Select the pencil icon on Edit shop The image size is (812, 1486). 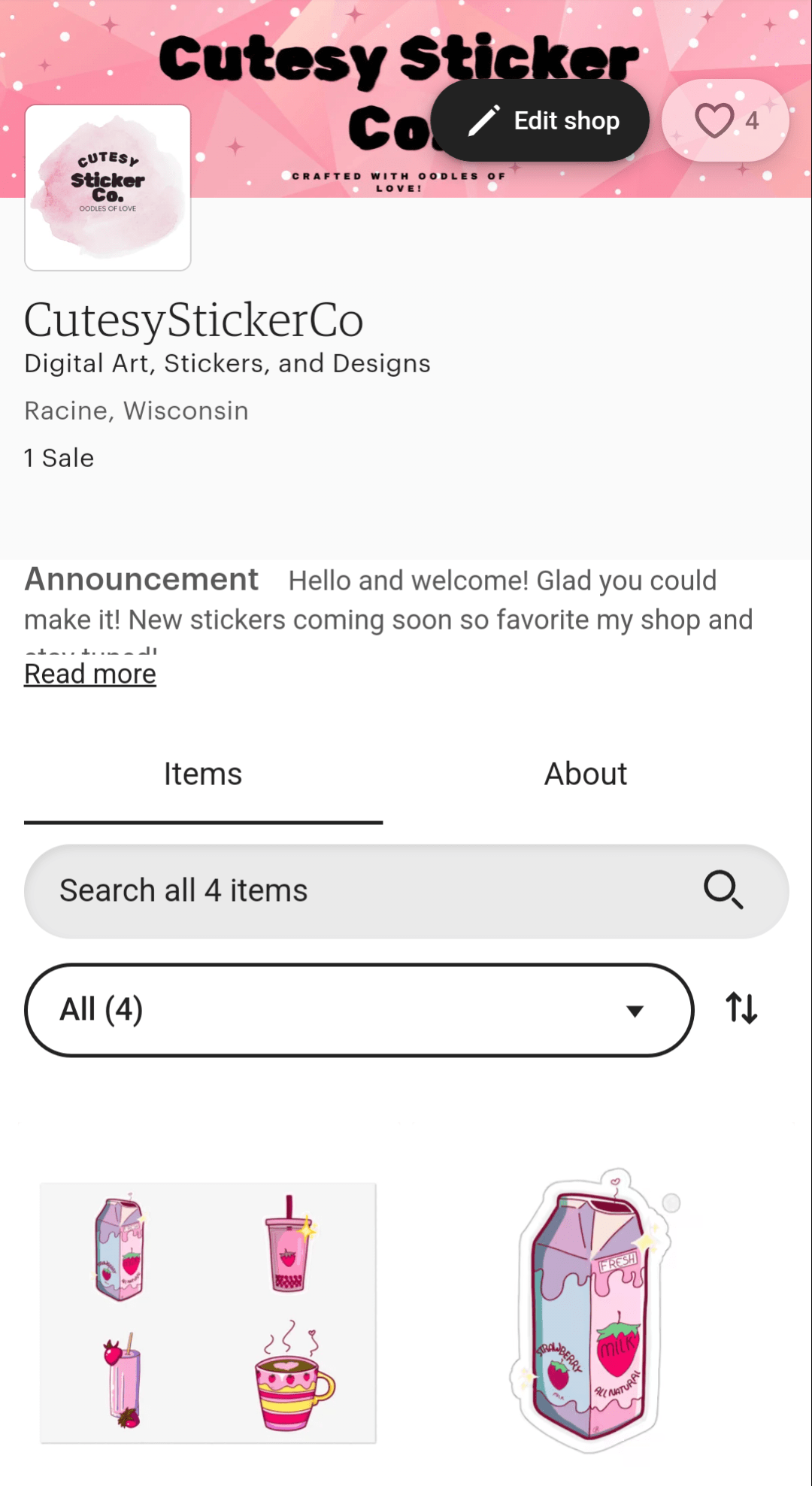click(x=483, y=120)
